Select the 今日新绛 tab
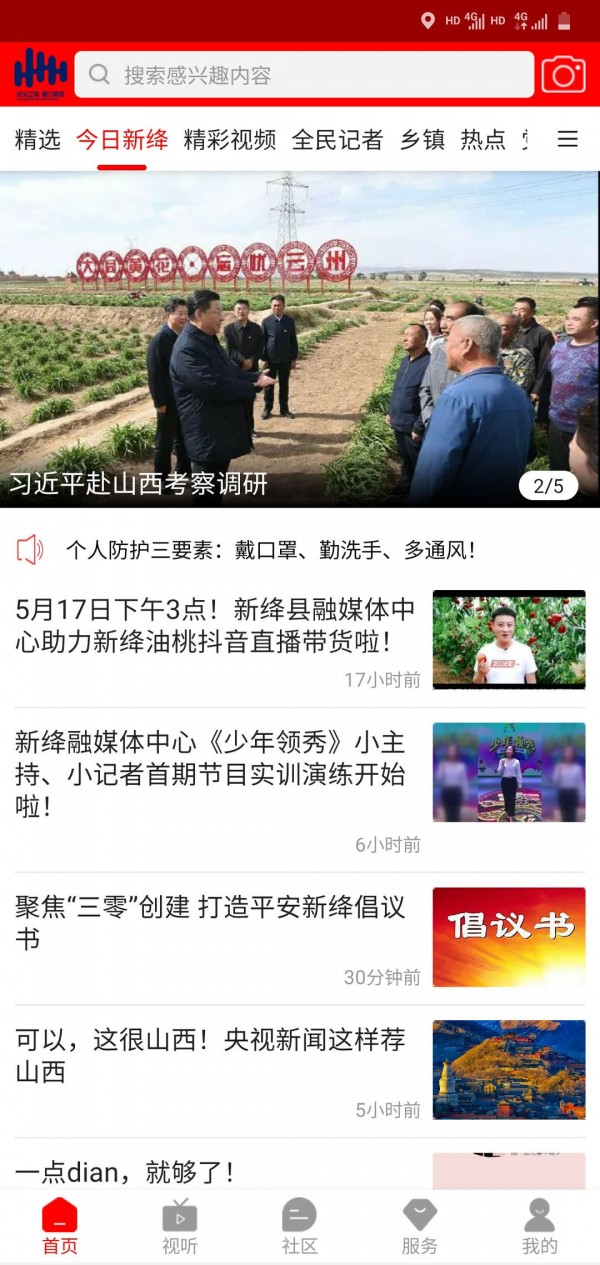This screenshot has height=1265, width=600. click(x=122, y=140)
